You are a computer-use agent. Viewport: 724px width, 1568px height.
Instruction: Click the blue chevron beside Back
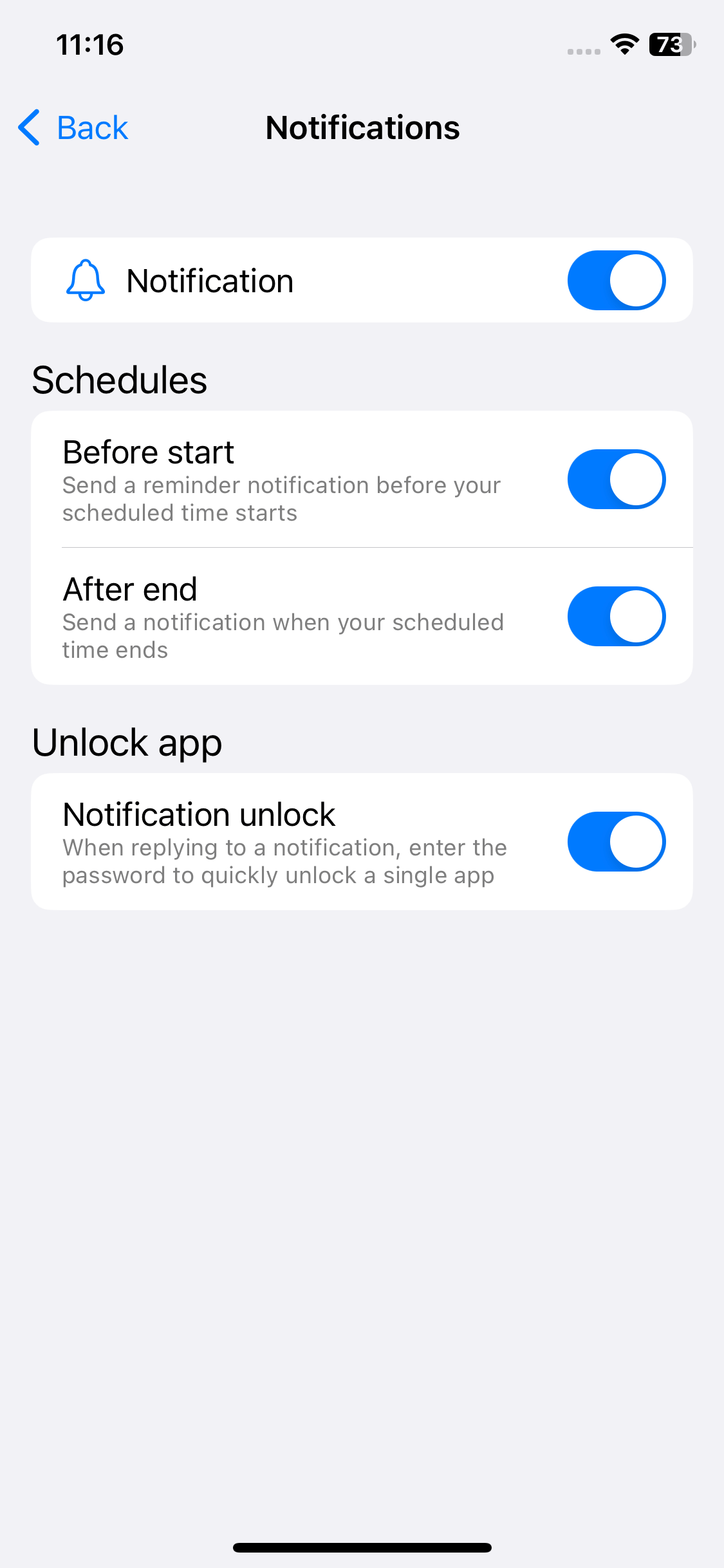tap(28, 127)
